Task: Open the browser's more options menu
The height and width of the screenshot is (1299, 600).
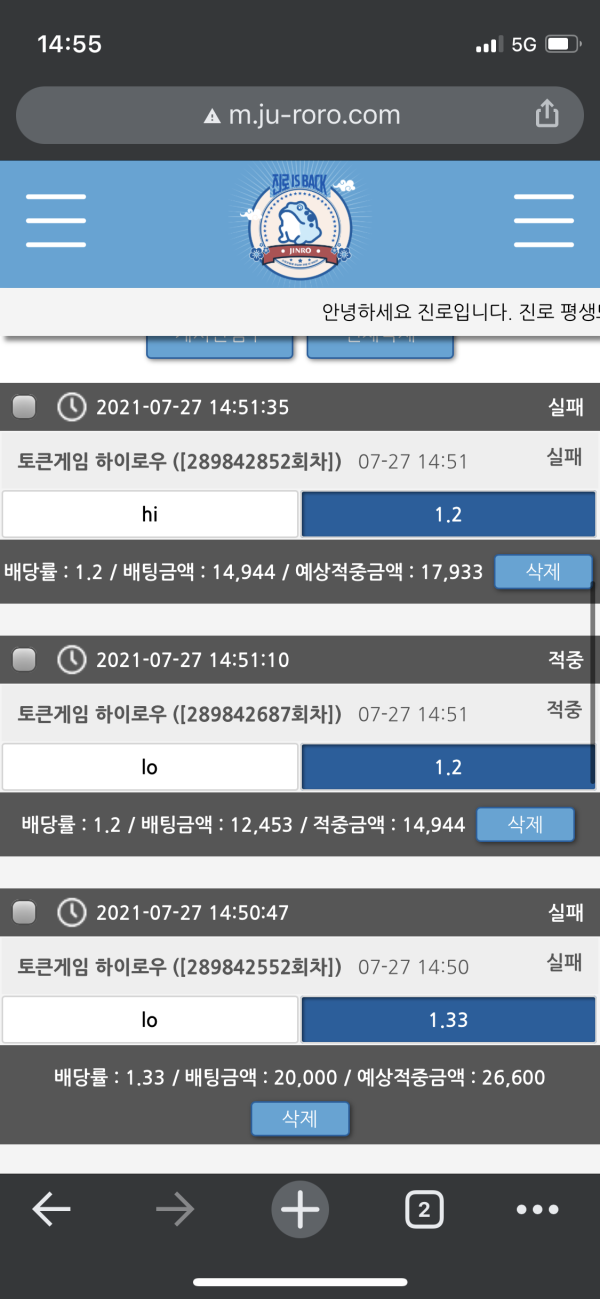Action: coord(537,1210)
